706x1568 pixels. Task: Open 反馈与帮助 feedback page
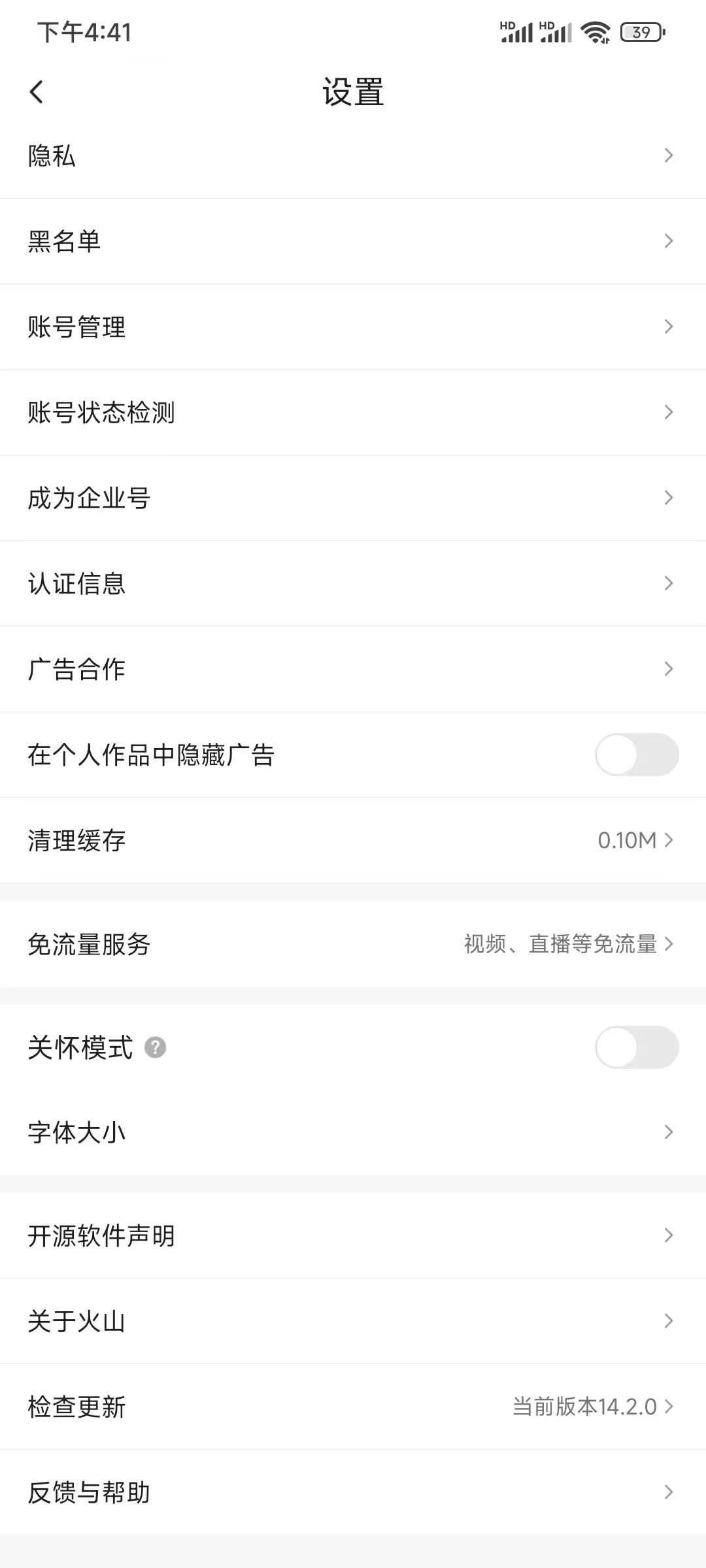click(353, 1492)
